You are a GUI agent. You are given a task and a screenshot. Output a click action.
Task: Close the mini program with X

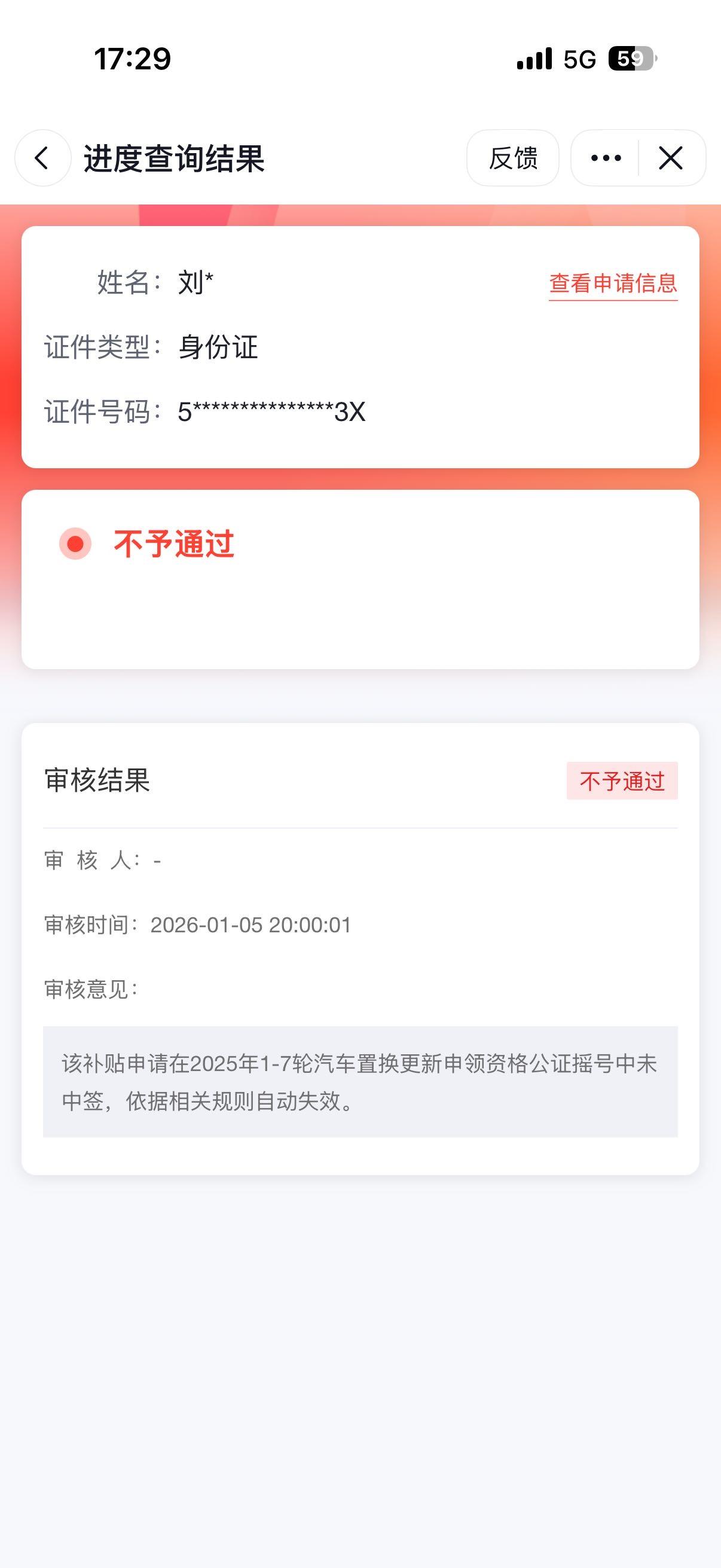click(671, 158)
